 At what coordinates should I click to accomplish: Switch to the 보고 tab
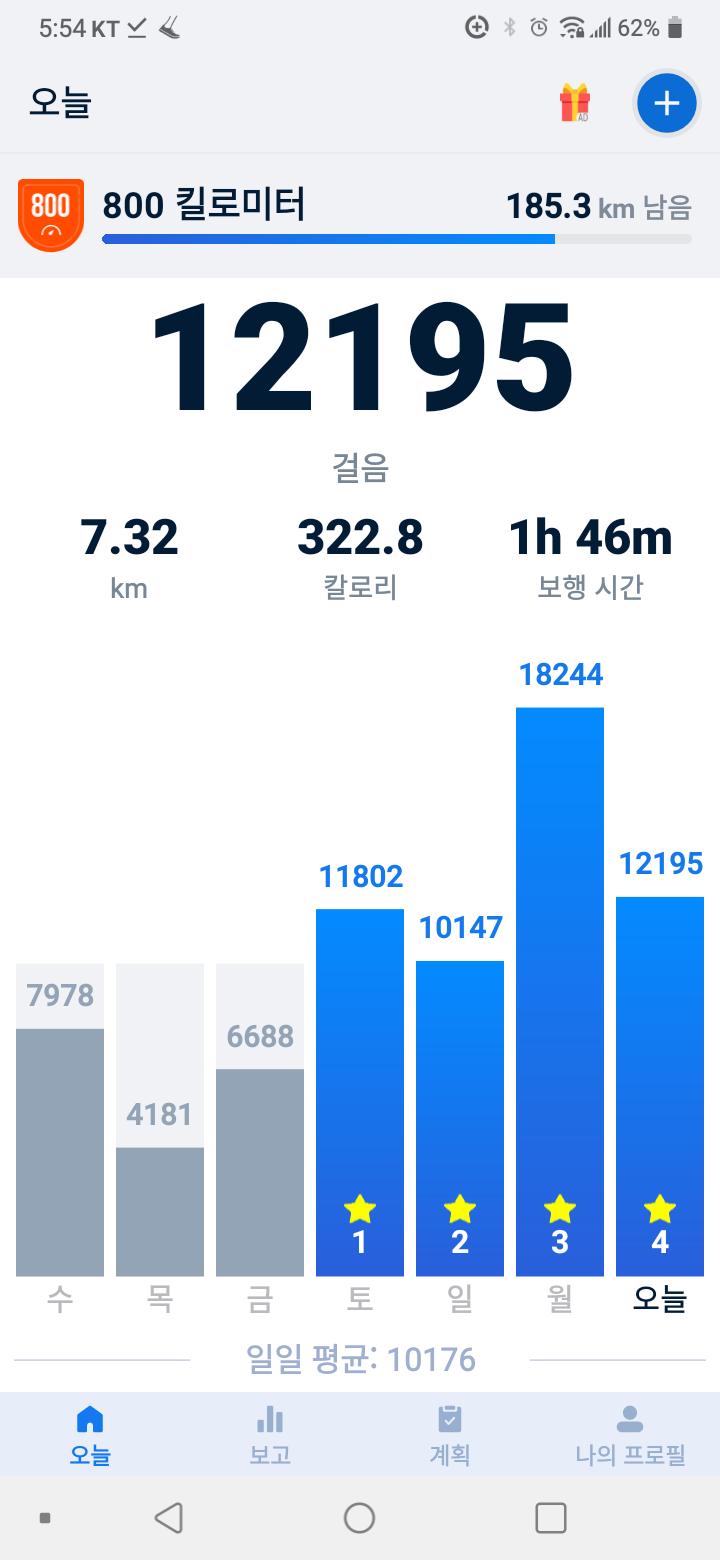270,1435
